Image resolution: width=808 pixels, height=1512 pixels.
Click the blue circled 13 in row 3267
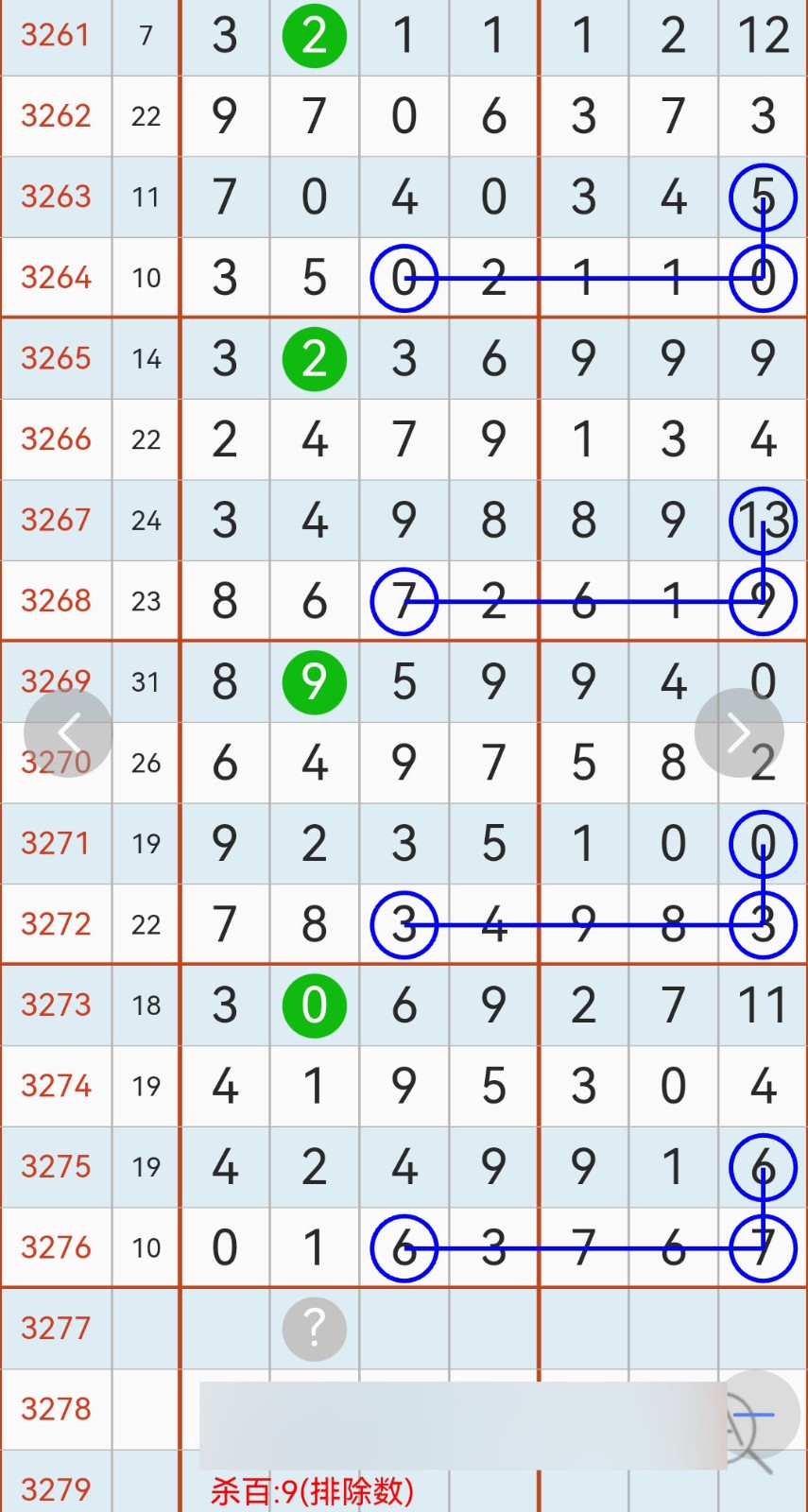click(x=763, y=520)
